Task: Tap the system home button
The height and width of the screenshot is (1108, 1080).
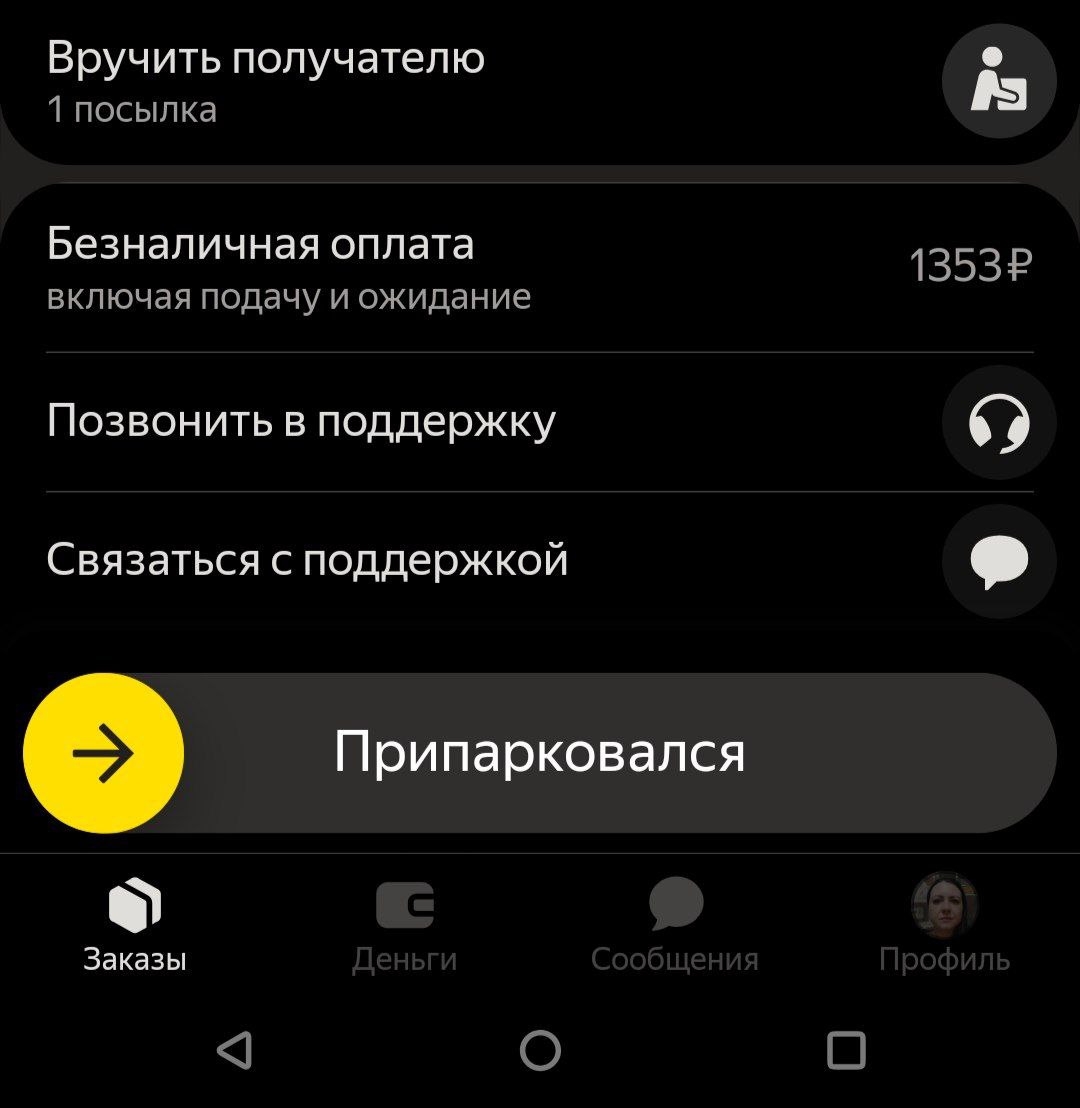Action: 540,1051
